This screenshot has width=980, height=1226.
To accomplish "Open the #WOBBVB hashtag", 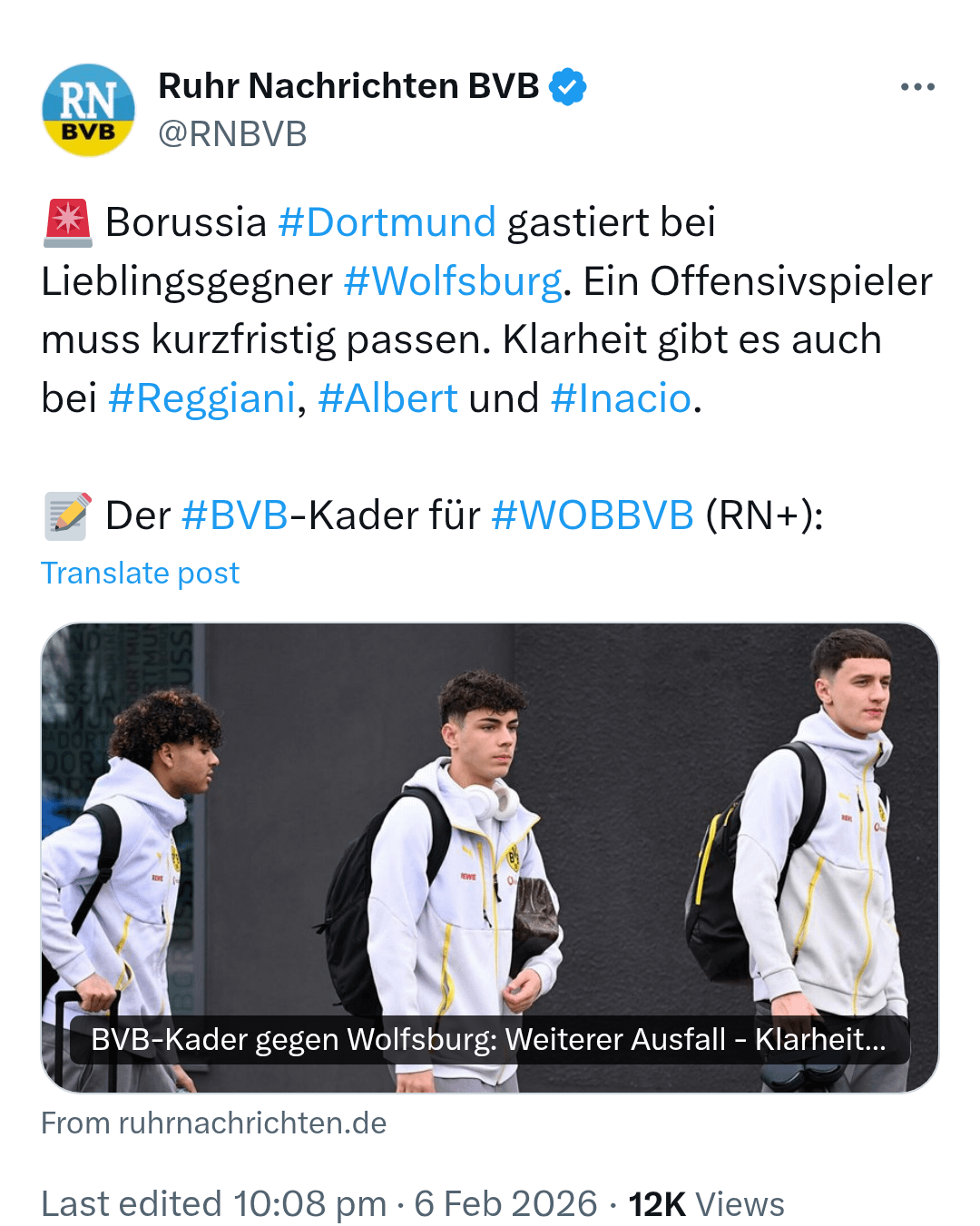I will click(592, 515).
